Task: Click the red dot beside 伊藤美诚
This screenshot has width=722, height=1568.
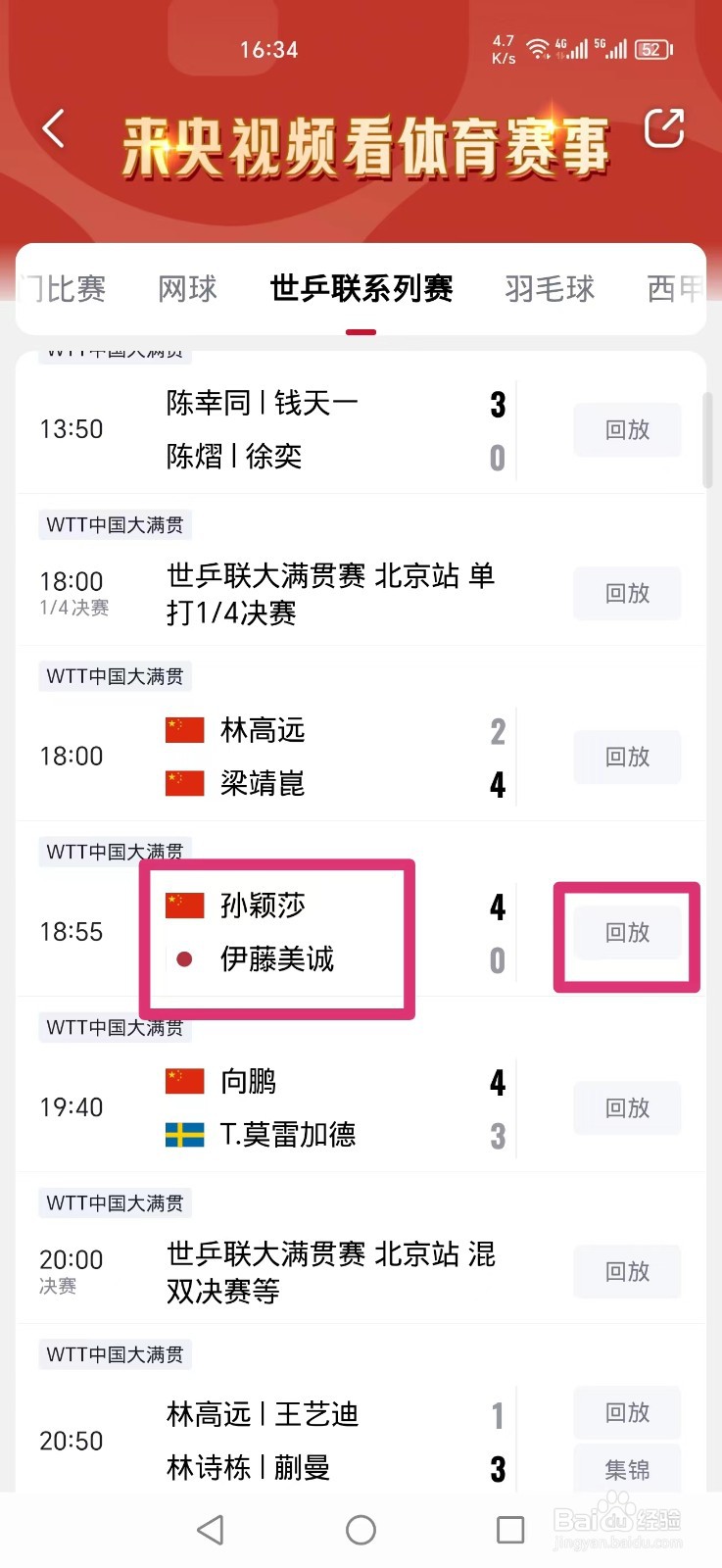Action: 184,960
